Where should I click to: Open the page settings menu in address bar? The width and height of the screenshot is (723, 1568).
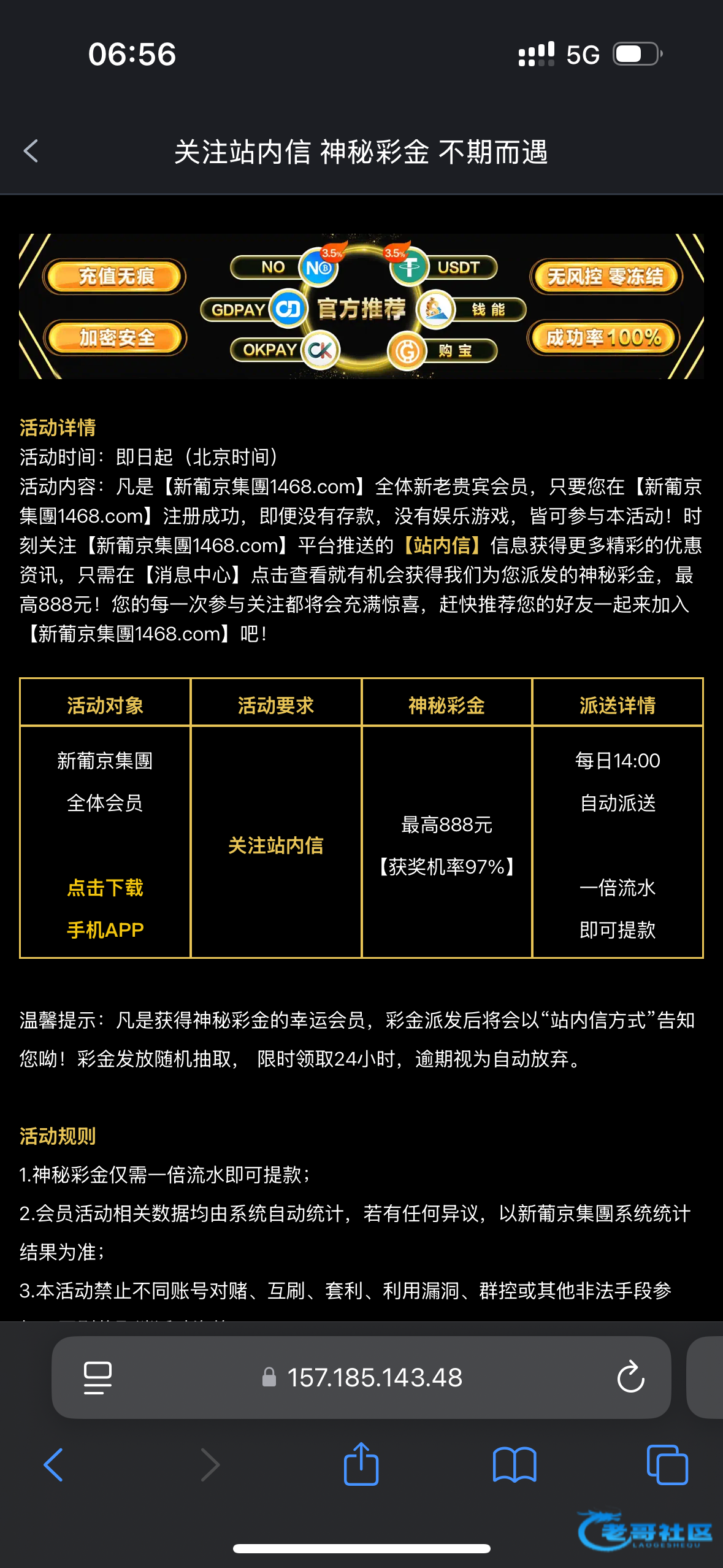click(x=98, y=1378)
